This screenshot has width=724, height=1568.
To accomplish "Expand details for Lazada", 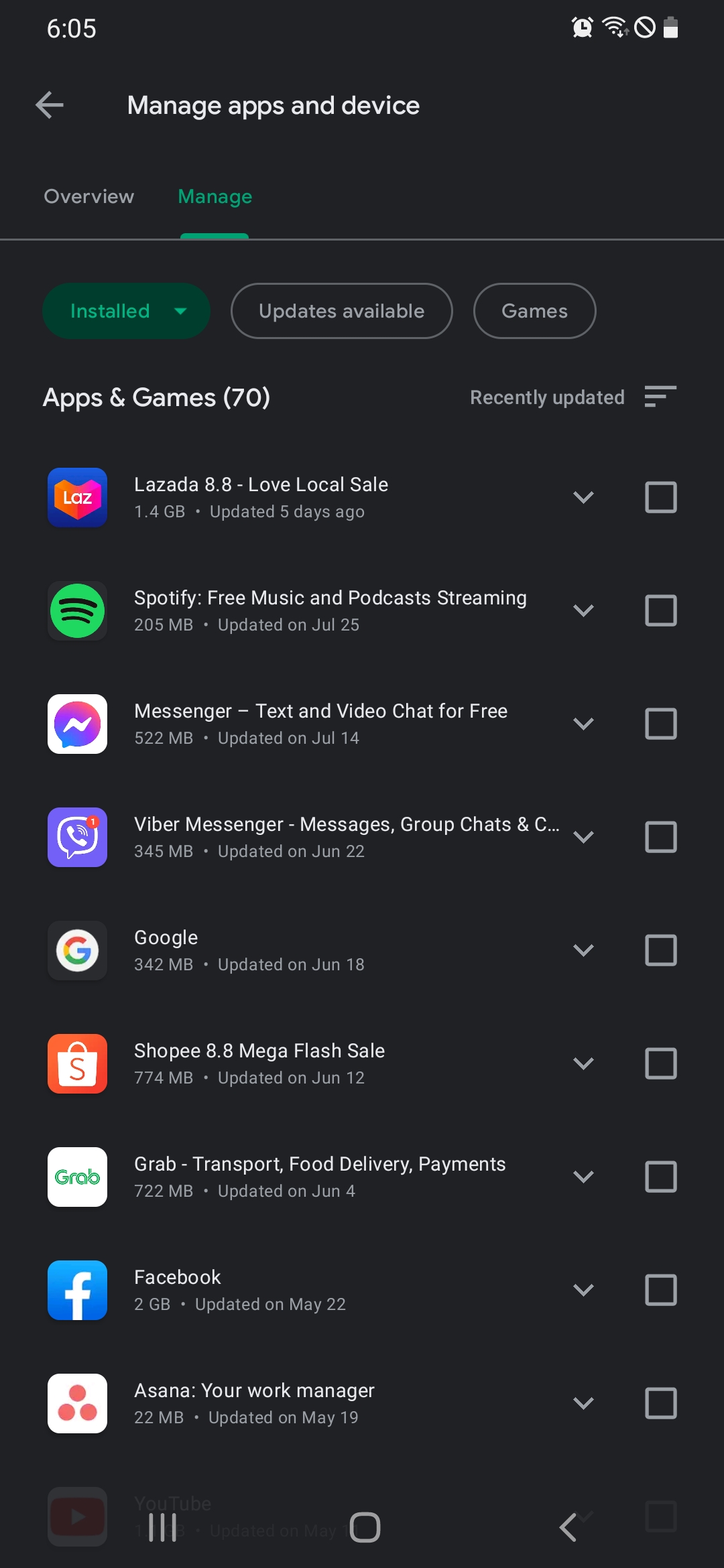I will click(x=583, y=497).
